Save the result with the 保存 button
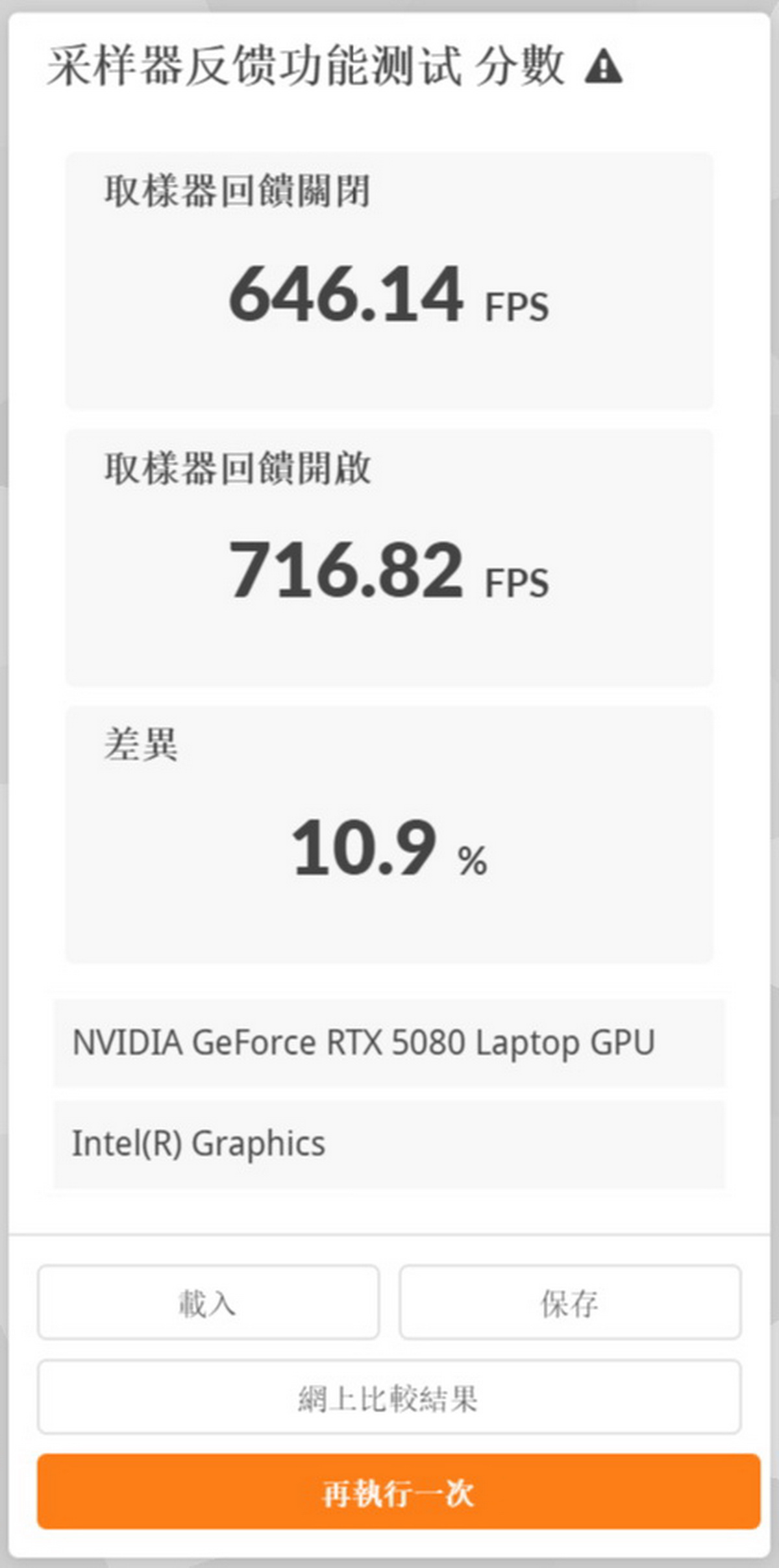 (x=570, y=1302)
